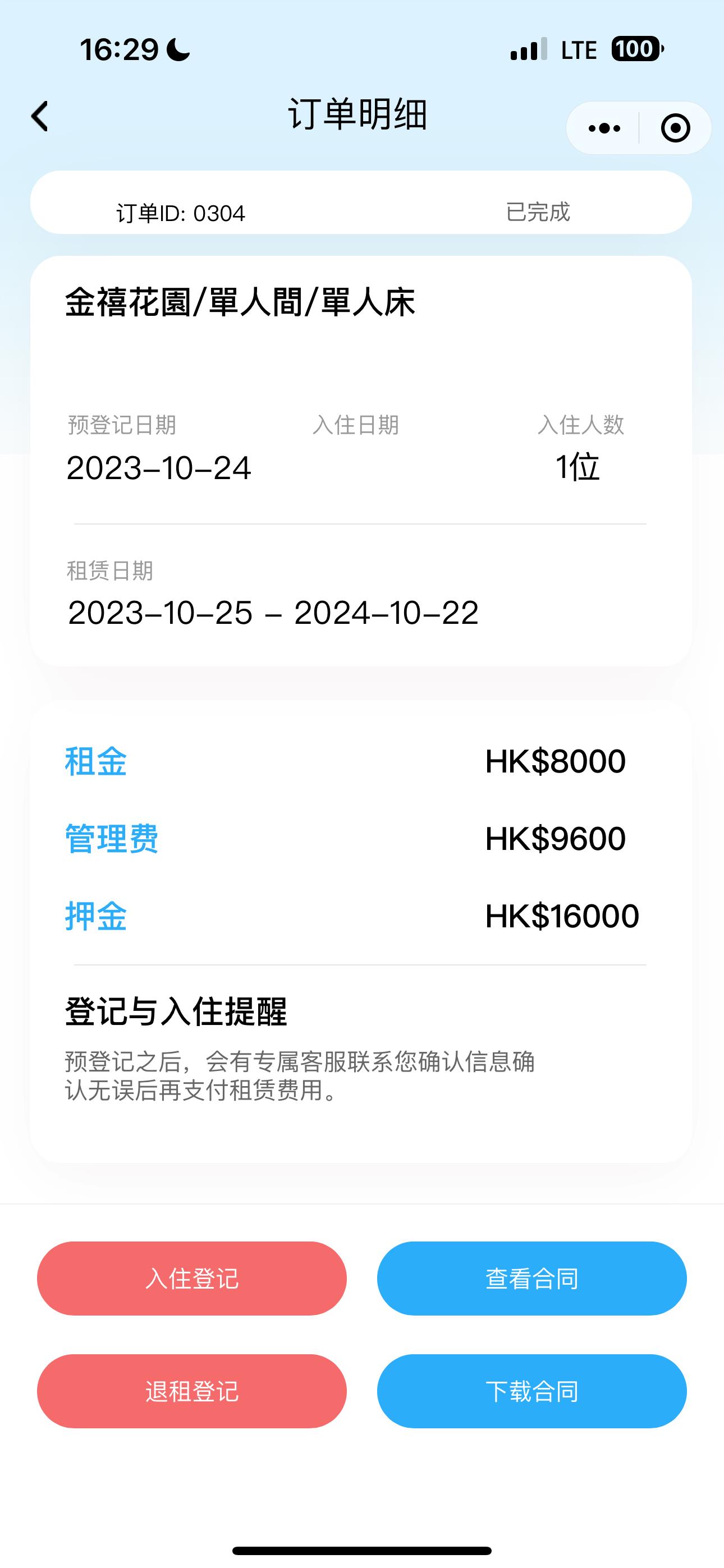724x1568 pixels.
Task: Close the mini program with the circle icon
Action: (x=675, y=128)
